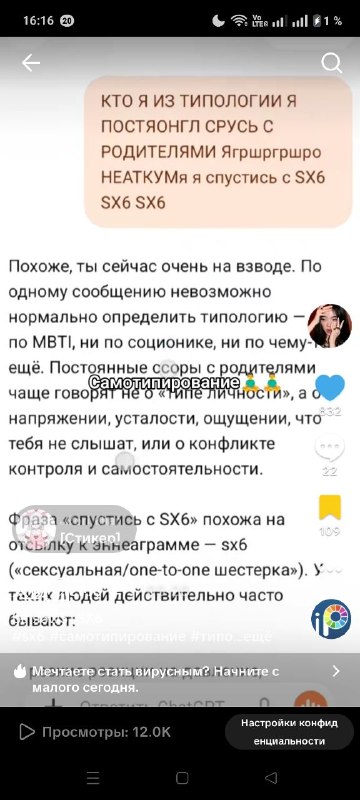Viewport: 360px width, 800px height.
Task: Open the ibis Paint sound disc icon
Action: click(x=331, y=619)
